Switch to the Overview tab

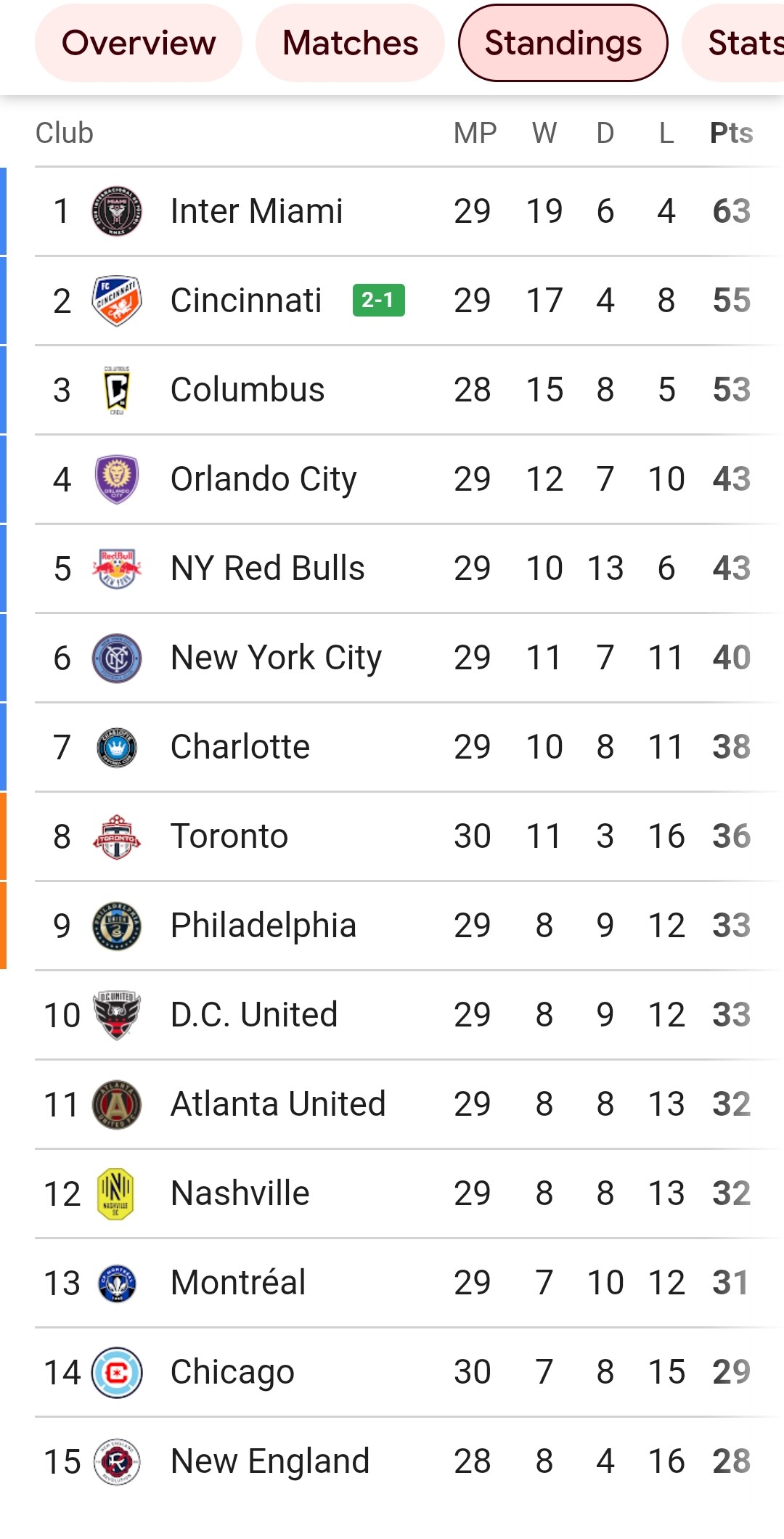(x=139, y=43)
